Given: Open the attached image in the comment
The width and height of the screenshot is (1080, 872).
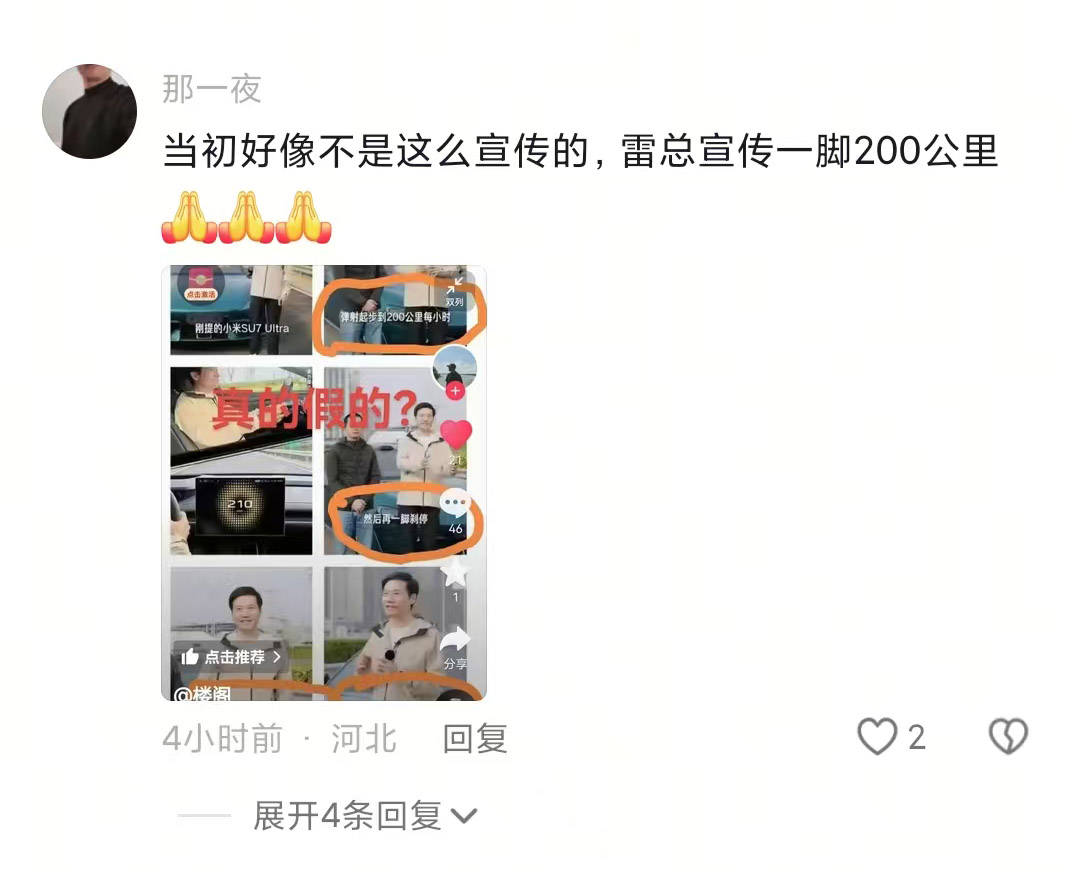Looking at the screenshot, I should (x=323, y=482).
